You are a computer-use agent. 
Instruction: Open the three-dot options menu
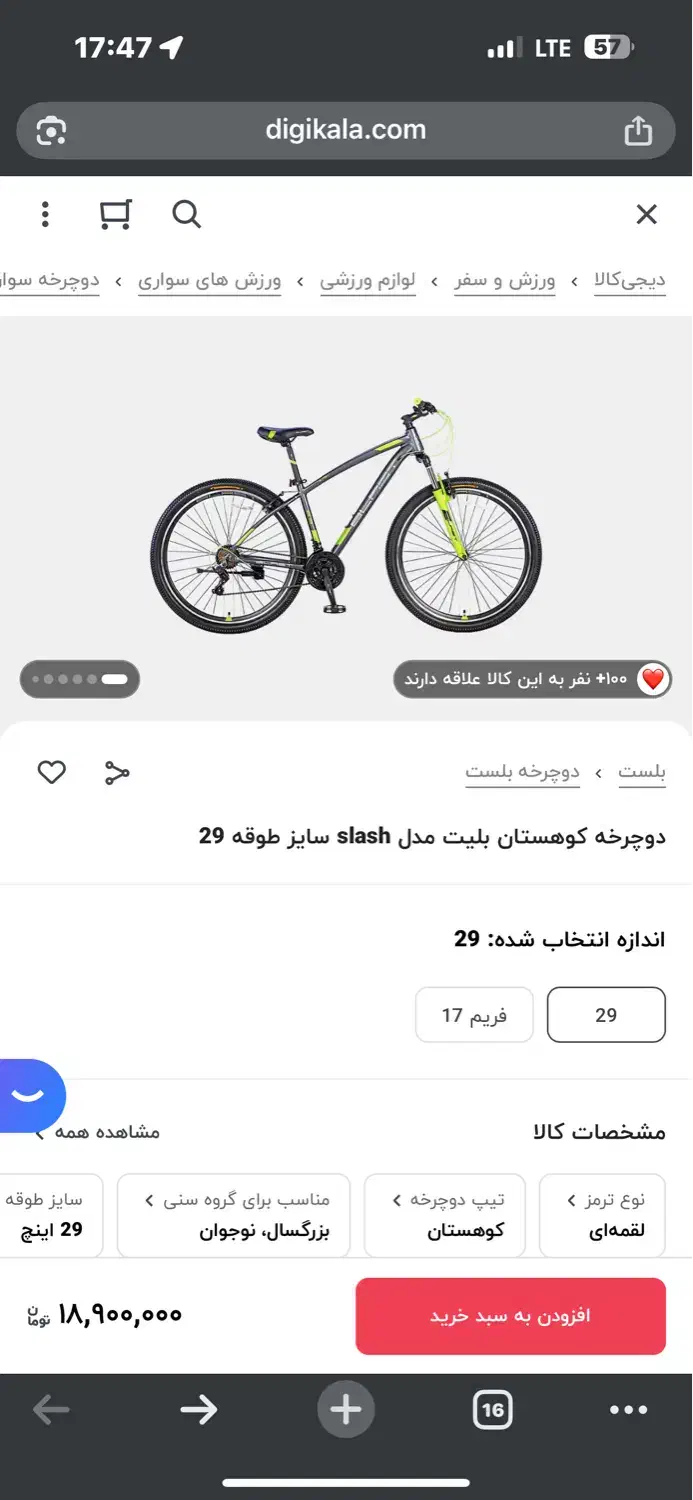click(45, 214)
